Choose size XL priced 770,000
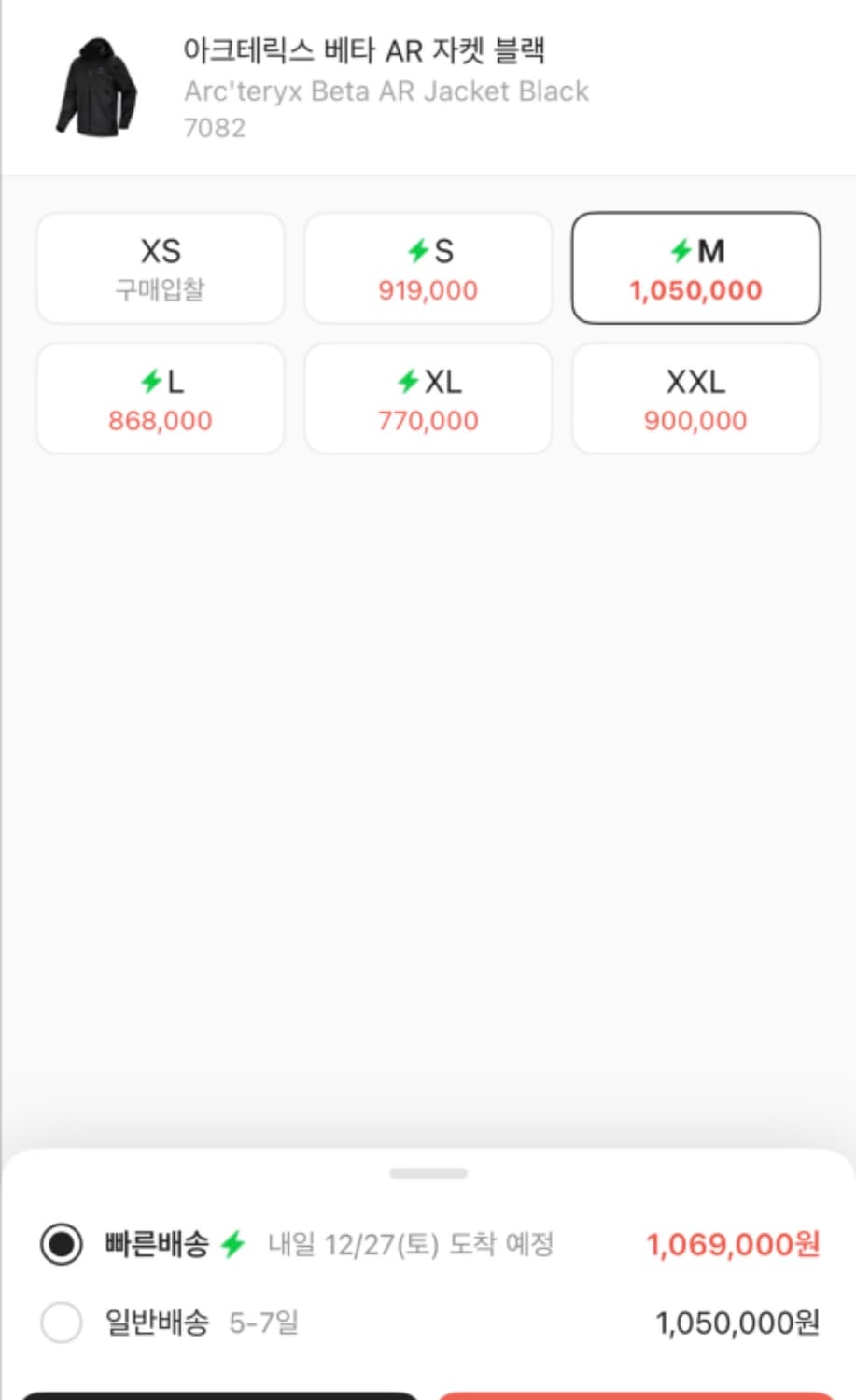 (428, 398)
